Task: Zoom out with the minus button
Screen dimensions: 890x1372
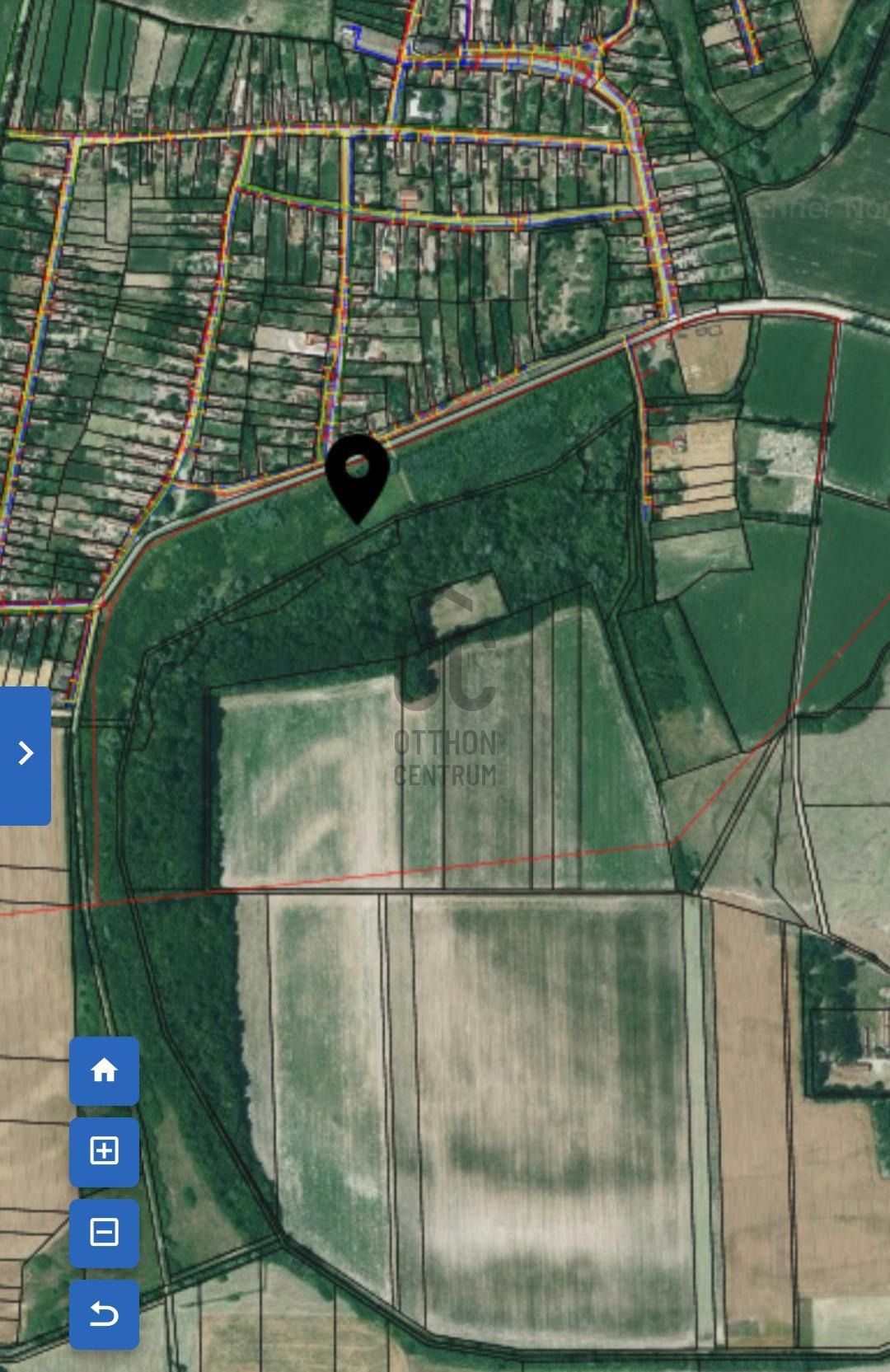Action: click(x=104, y=1233)
